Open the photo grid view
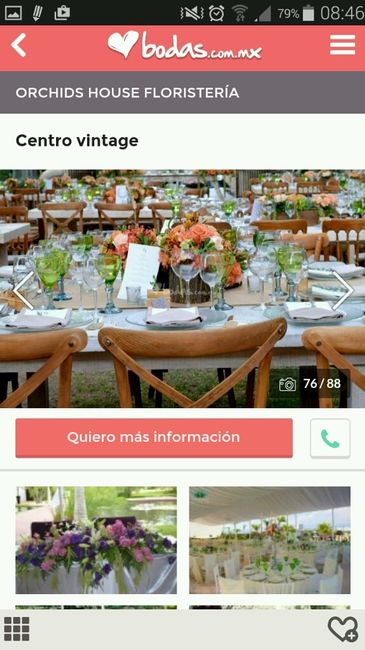Viewport: 365px width, 650px height. (x=17, y=629)
